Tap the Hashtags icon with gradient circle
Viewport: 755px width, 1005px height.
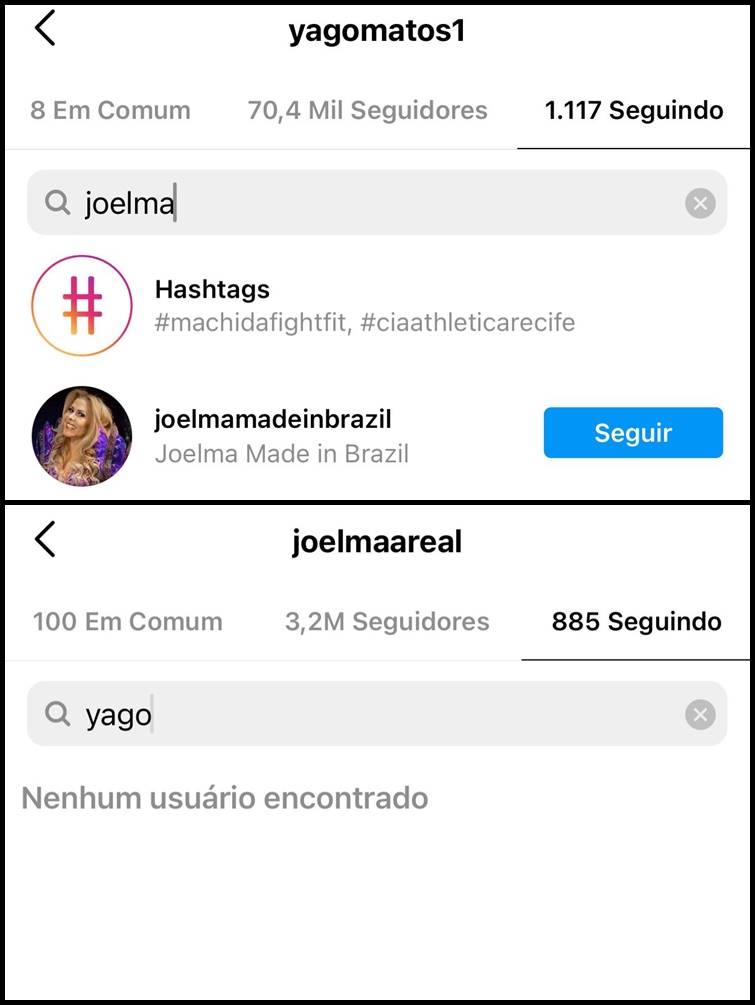(81, 305)
